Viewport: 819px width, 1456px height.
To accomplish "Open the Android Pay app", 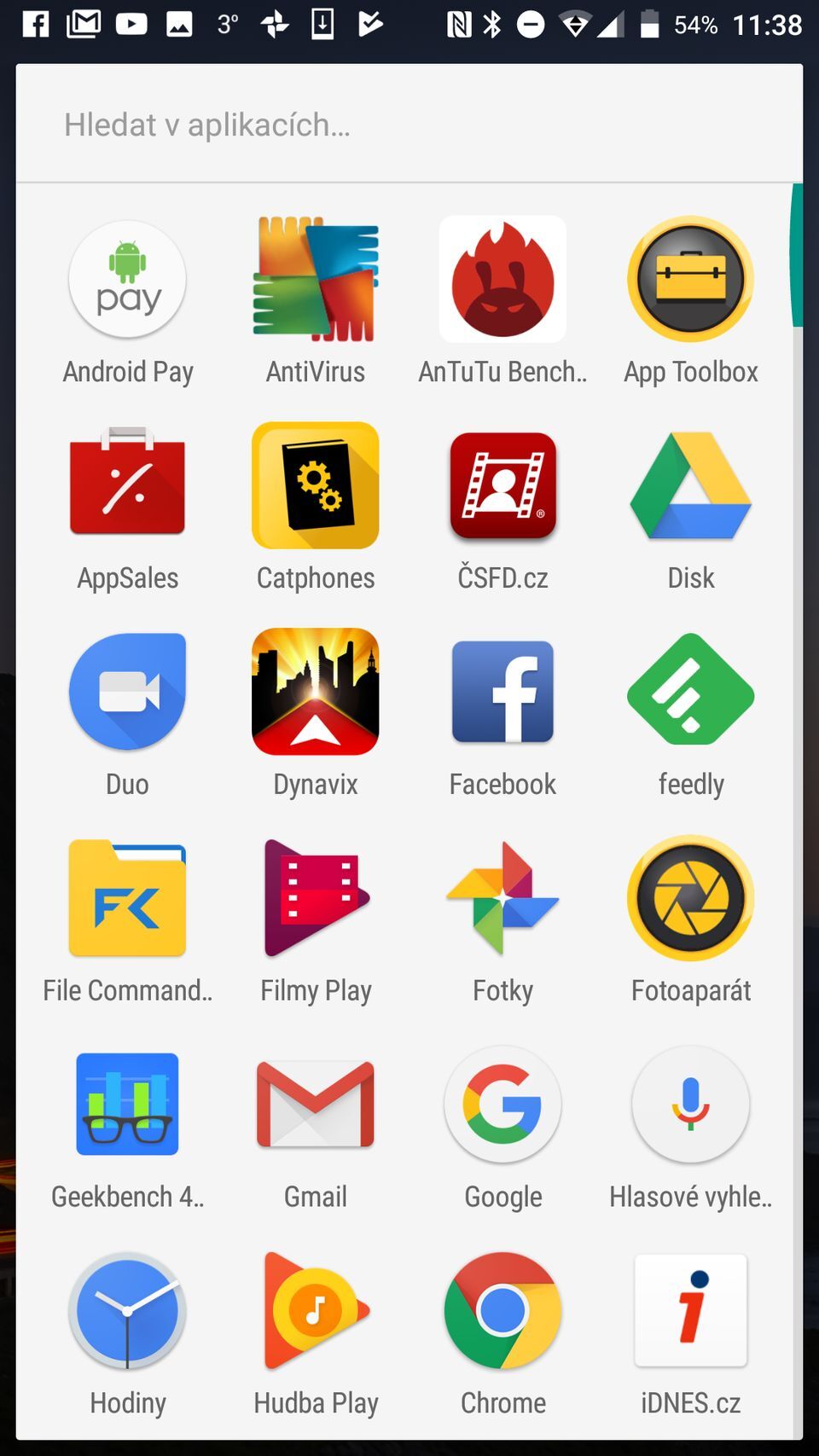I will [126, 279].
